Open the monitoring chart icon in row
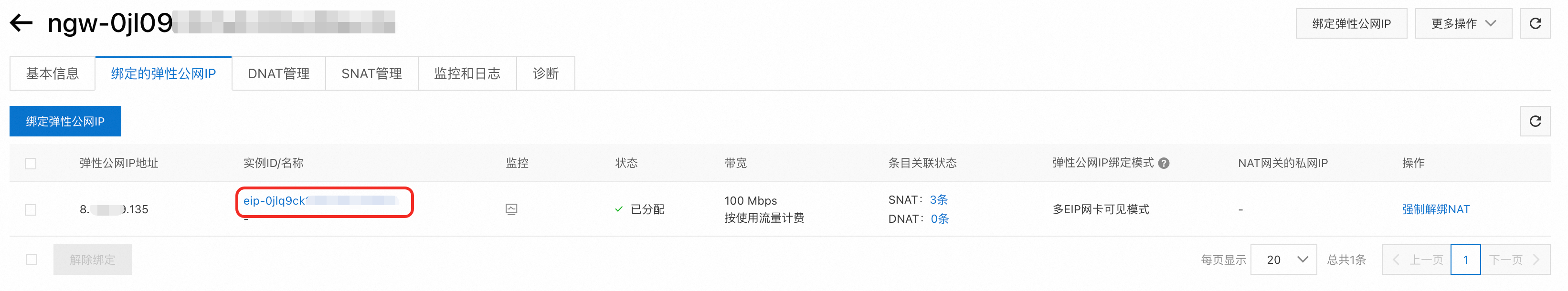 511,209
